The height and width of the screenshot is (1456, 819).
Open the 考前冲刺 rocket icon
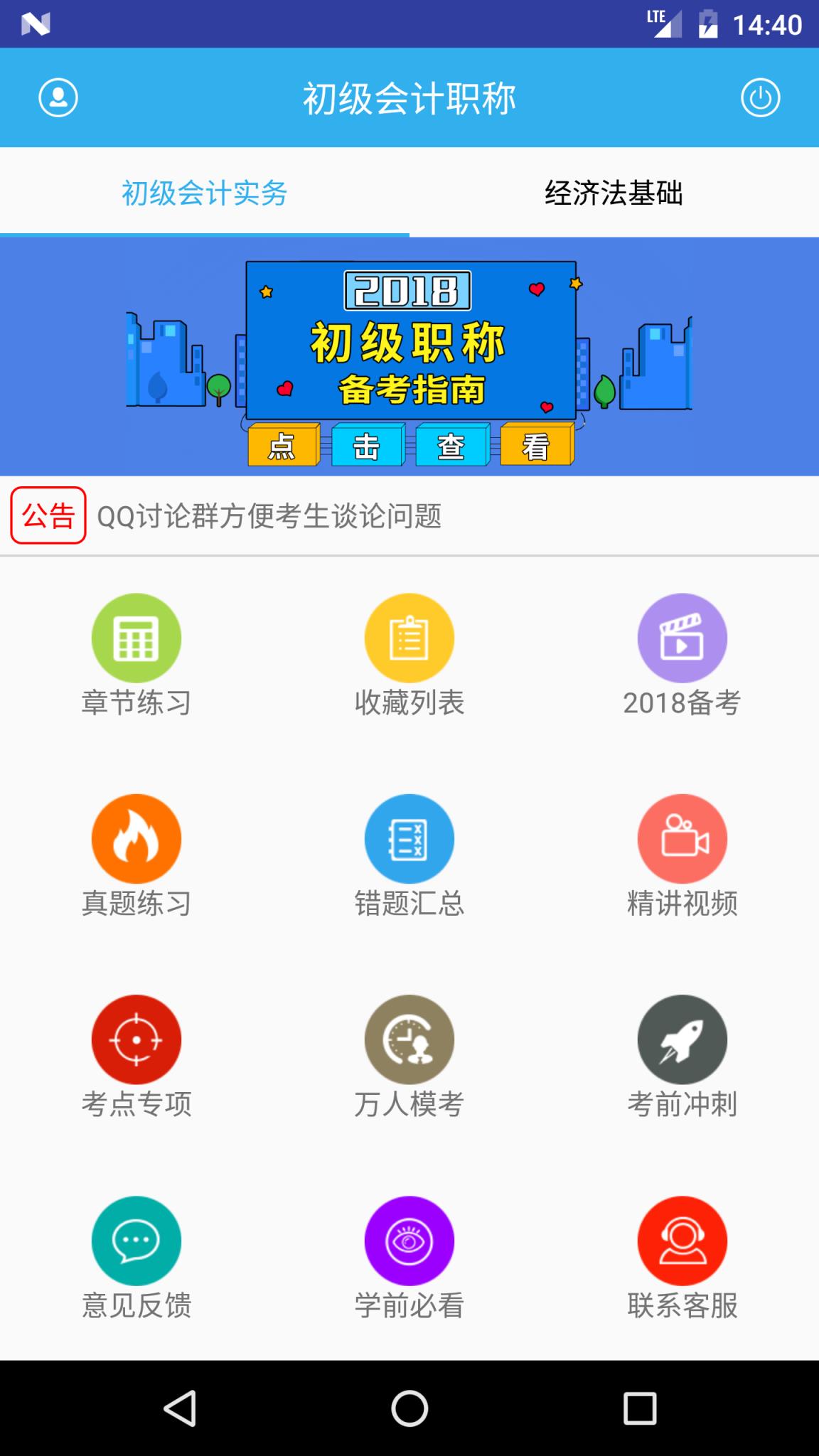(681, 1039)
